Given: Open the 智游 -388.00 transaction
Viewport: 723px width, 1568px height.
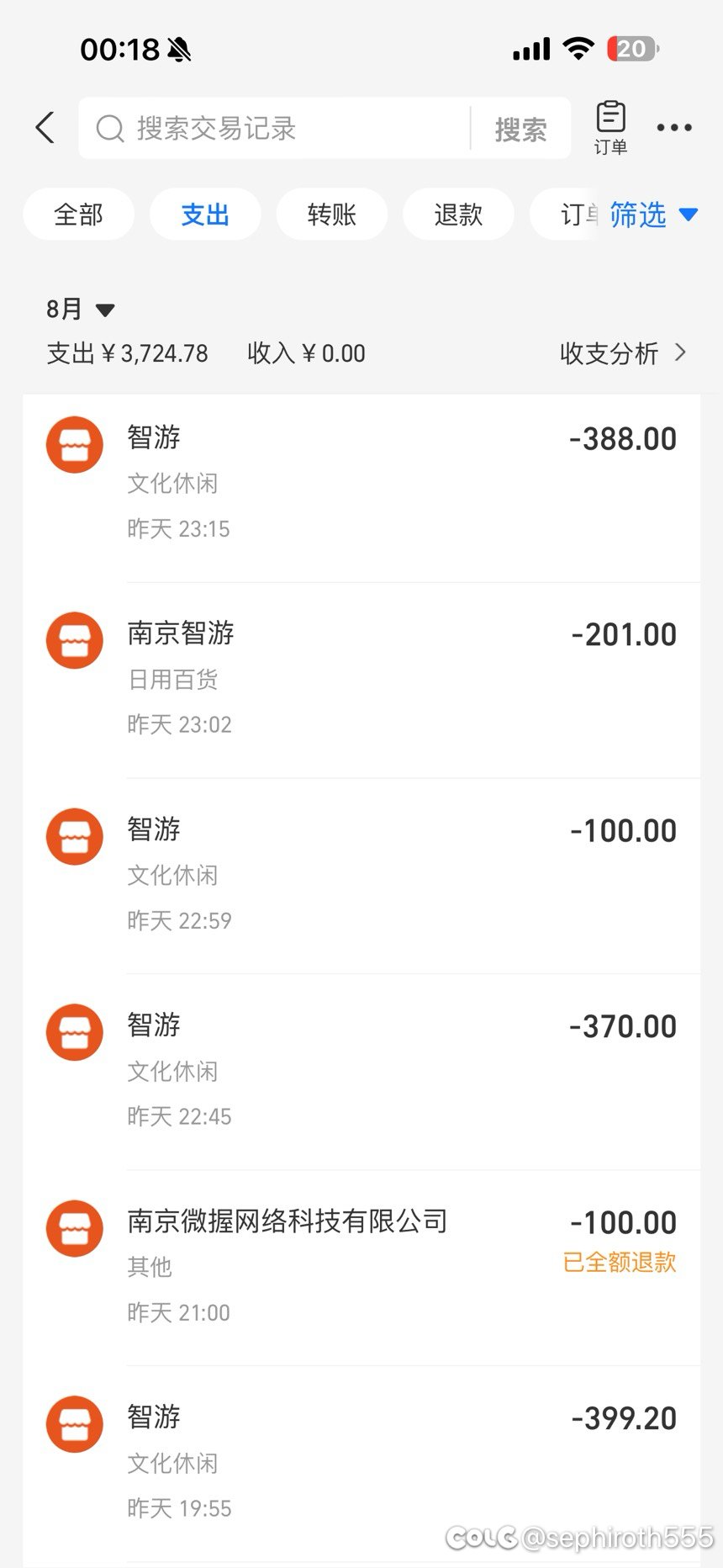Looking at the screenshot, I should click(x=361, y=485).
